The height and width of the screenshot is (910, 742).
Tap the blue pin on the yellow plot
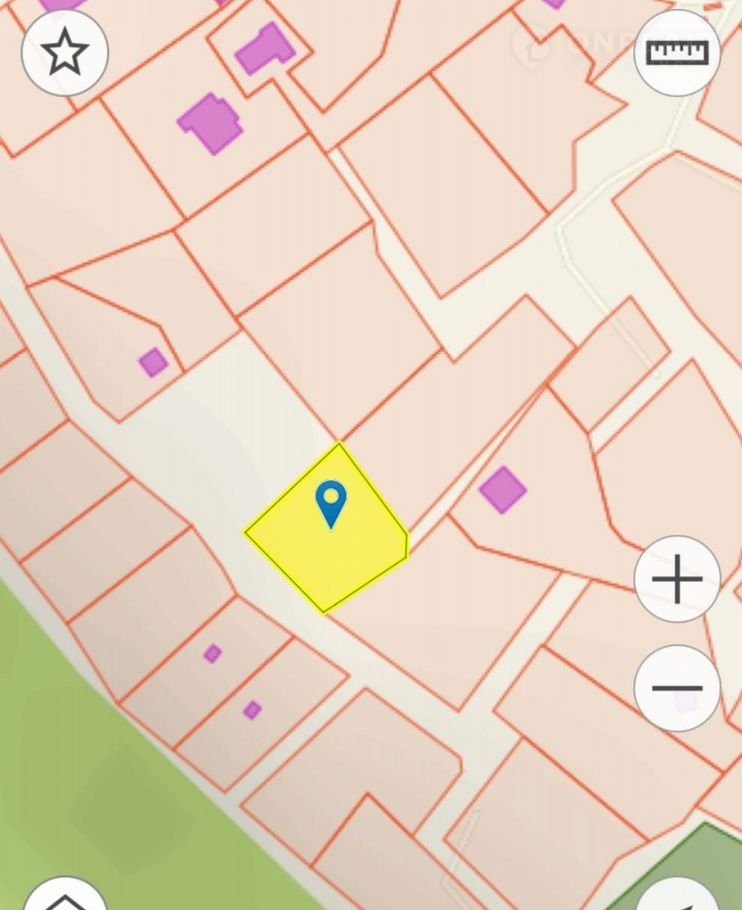pyautogui.click(x=331, y=502)
